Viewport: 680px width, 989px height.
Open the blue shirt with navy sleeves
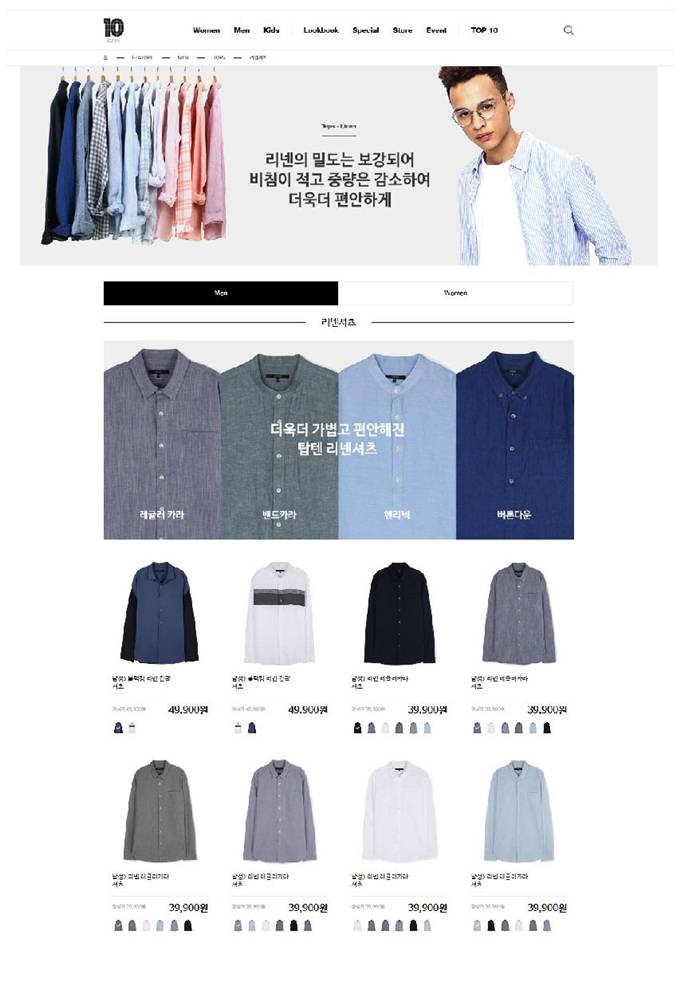coord(160,612)
